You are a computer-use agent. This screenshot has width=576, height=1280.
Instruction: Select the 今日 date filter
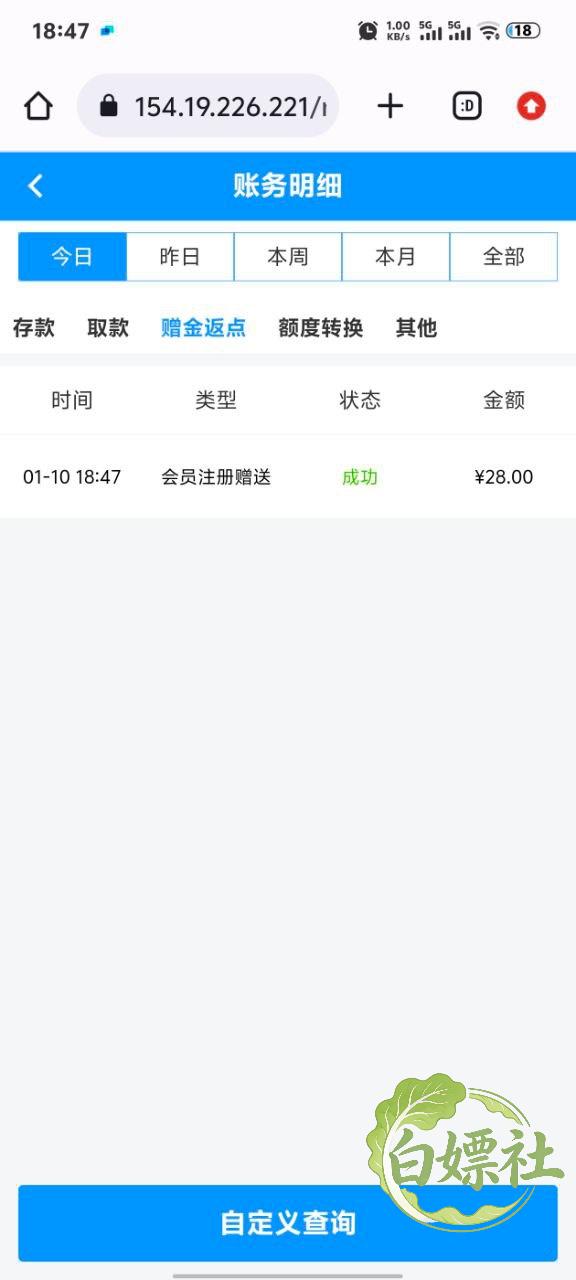click(x=72, y=257)
